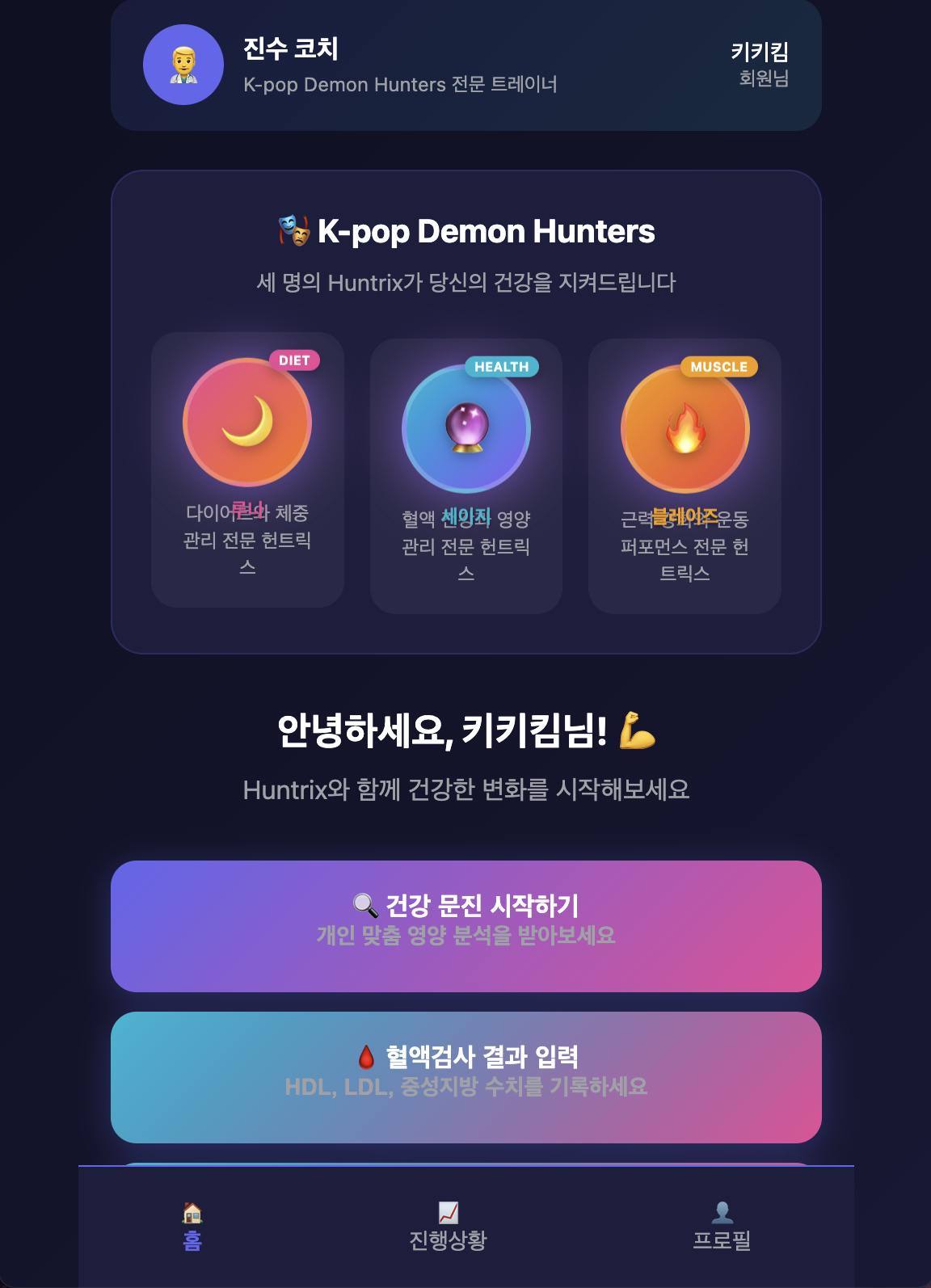Viewport: 931px width, 1288px height.
Task: Go to the 프로필 tab
Action: 722,1227
